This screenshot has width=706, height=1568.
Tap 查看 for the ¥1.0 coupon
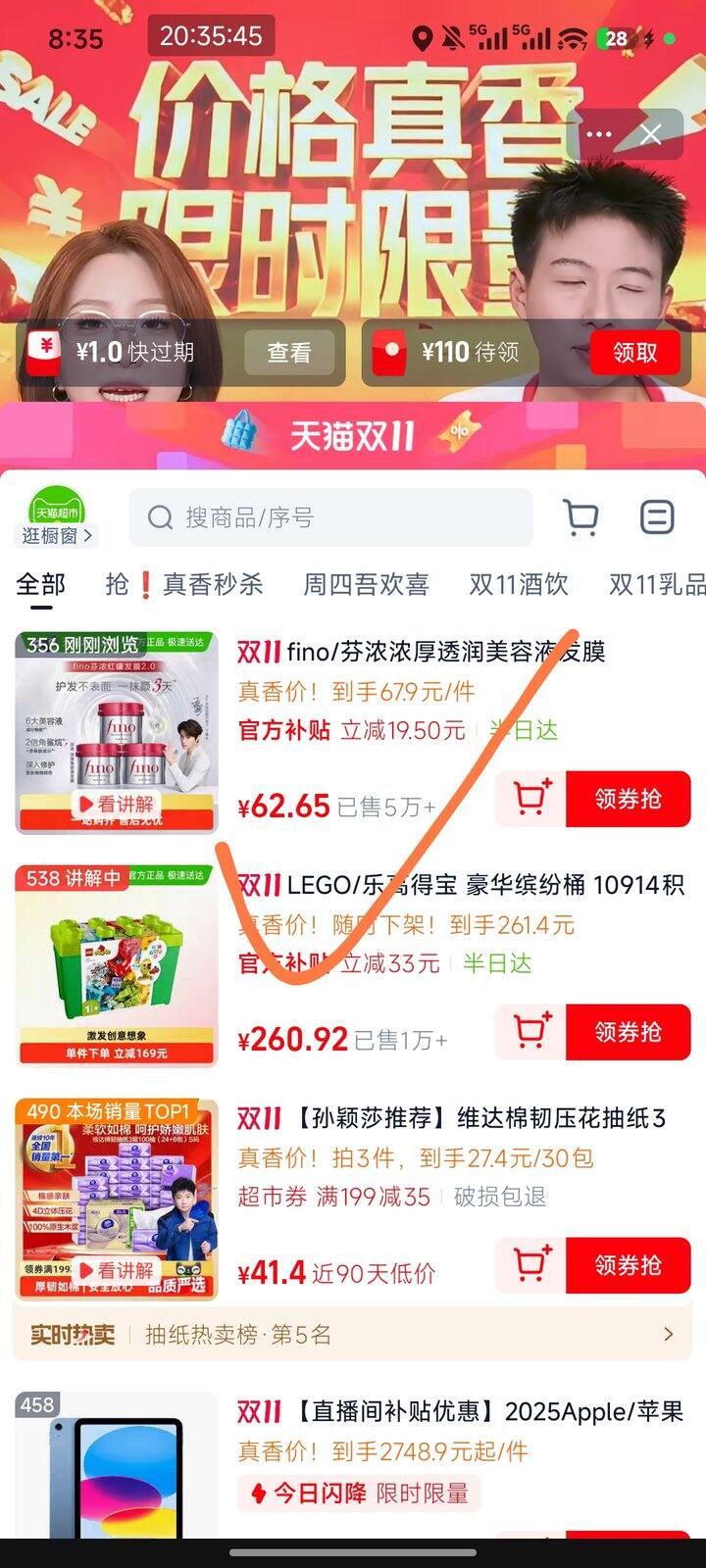pos(289,353)
